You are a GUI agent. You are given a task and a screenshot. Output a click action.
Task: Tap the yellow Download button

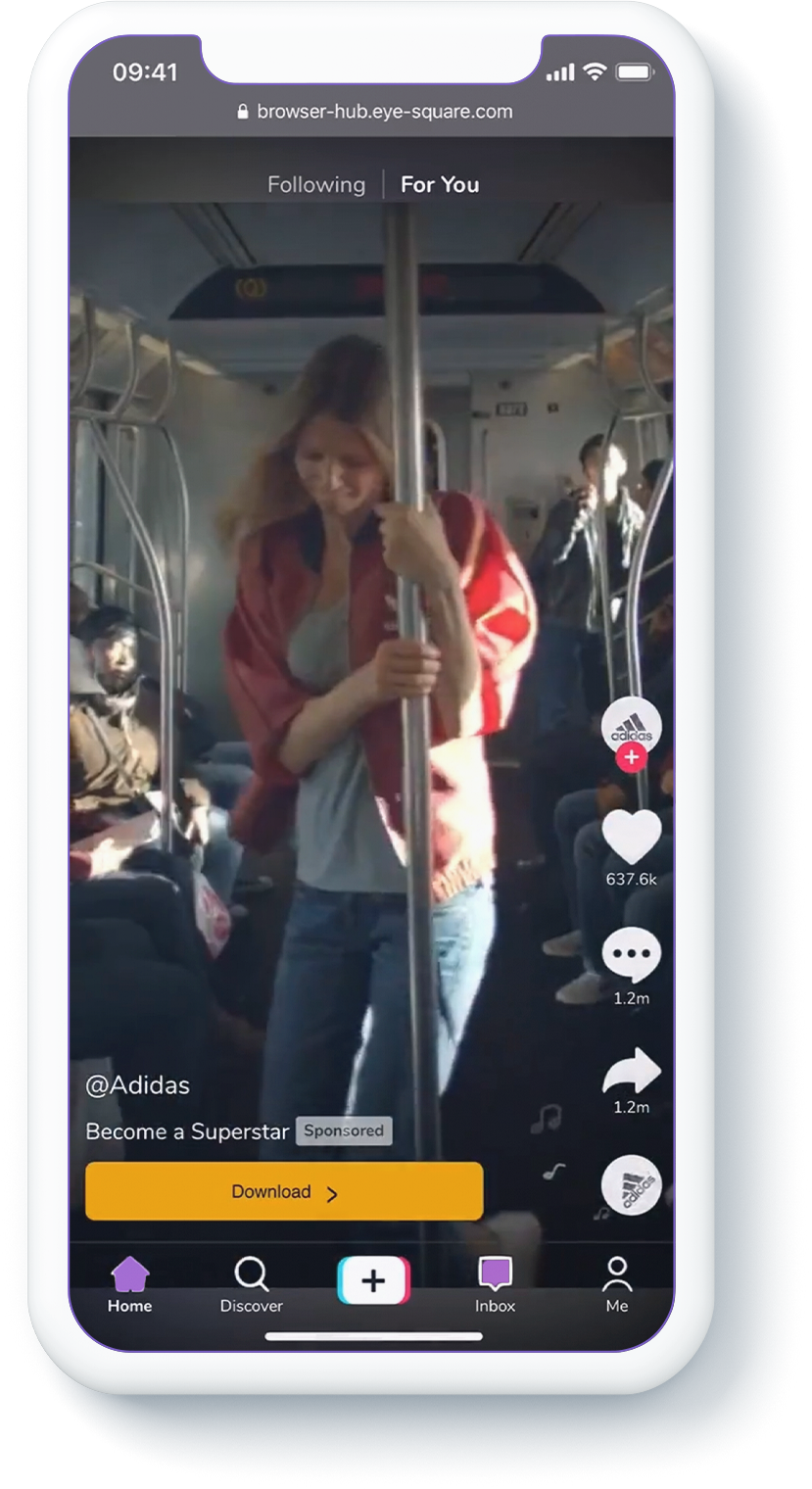click(284, 1191)
